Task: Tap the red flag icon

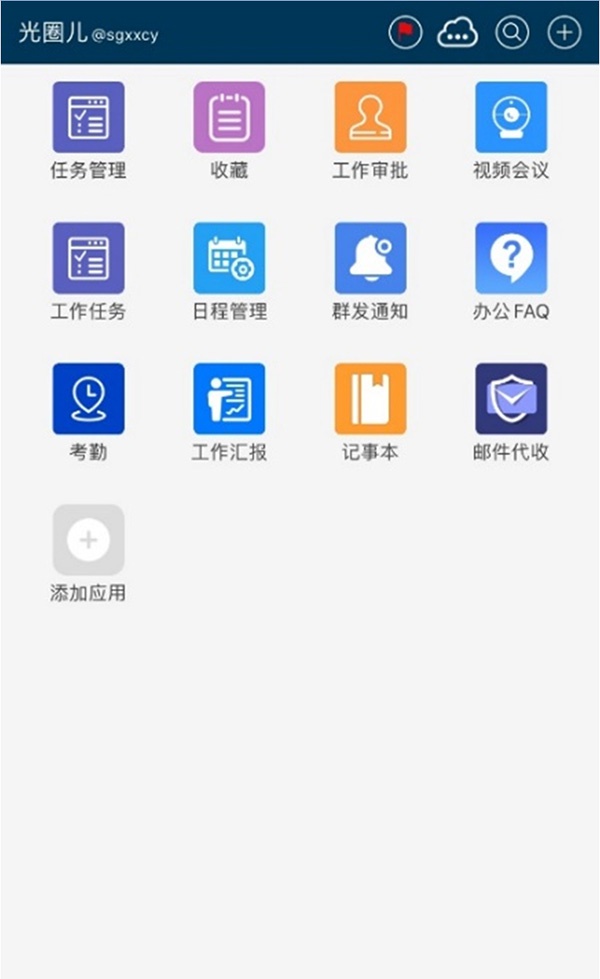Action: 405,32
